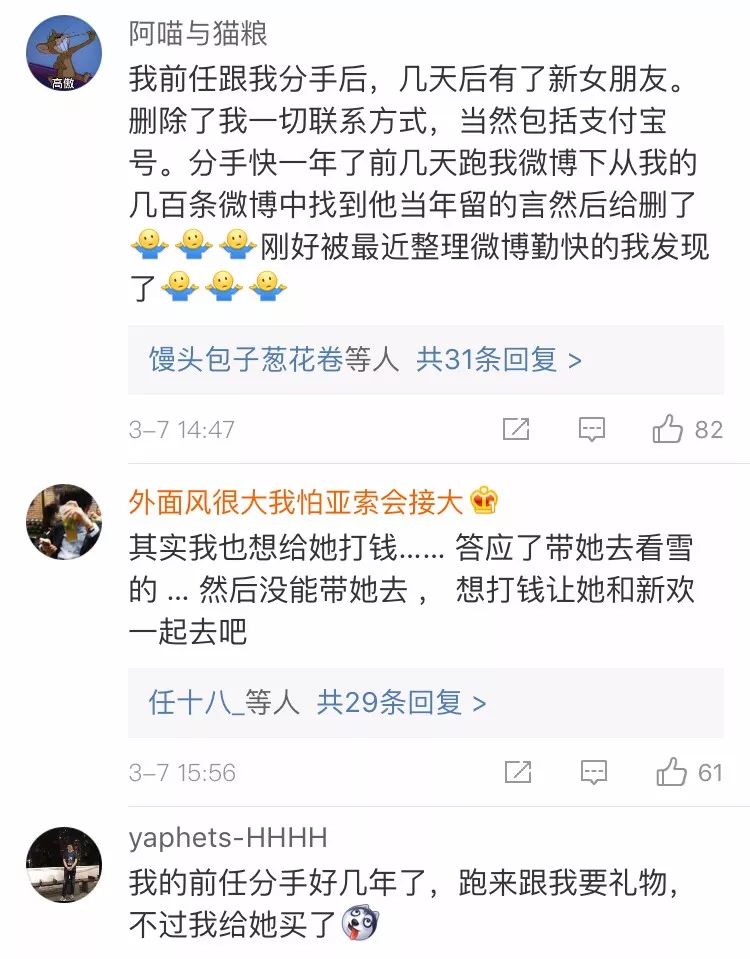The width and height of the screenshot is (750, 959).
Task: Reply to the comment posted at 3-7 15:56
Action: 594,772
